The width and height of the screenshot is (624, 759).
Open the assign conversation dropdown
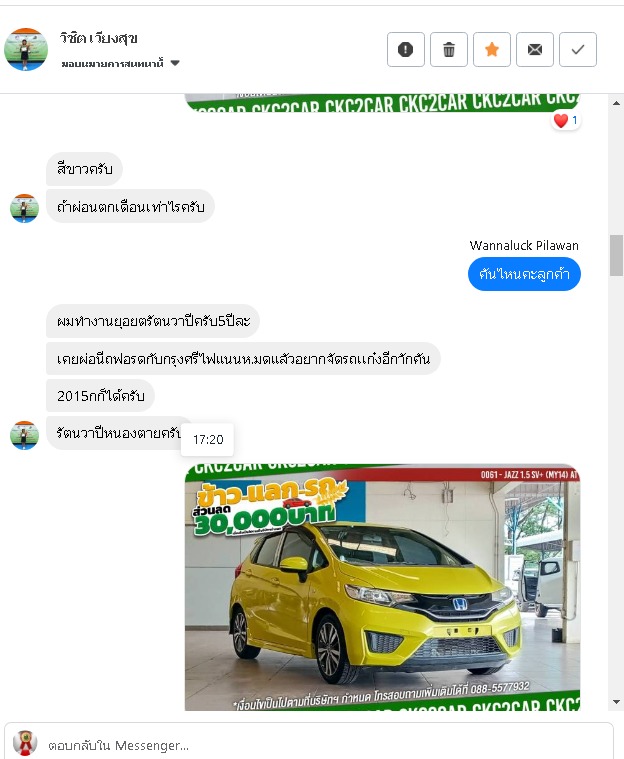tap(175, 63)
